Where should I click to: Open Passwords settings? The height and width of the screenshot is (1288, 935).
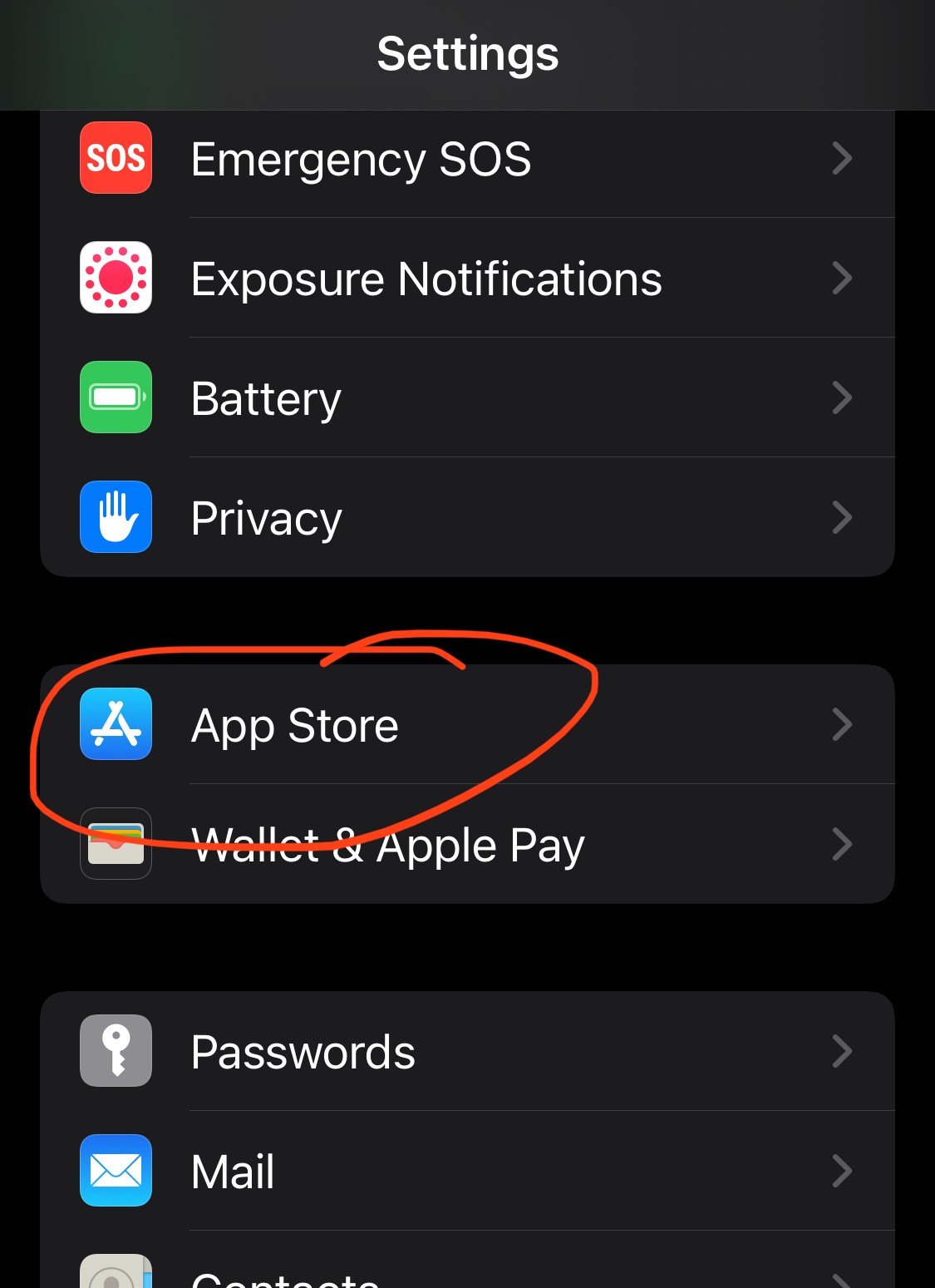tap(465, 1052)
